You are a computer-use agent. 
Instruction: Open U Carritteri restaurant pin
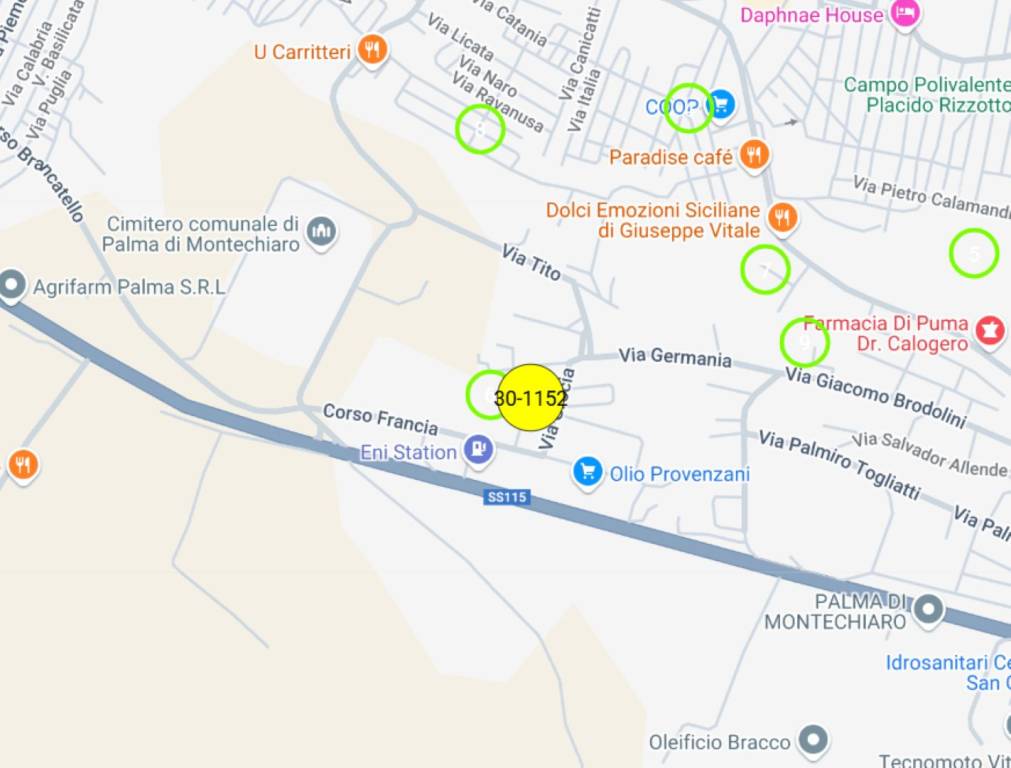coord(372,49)
